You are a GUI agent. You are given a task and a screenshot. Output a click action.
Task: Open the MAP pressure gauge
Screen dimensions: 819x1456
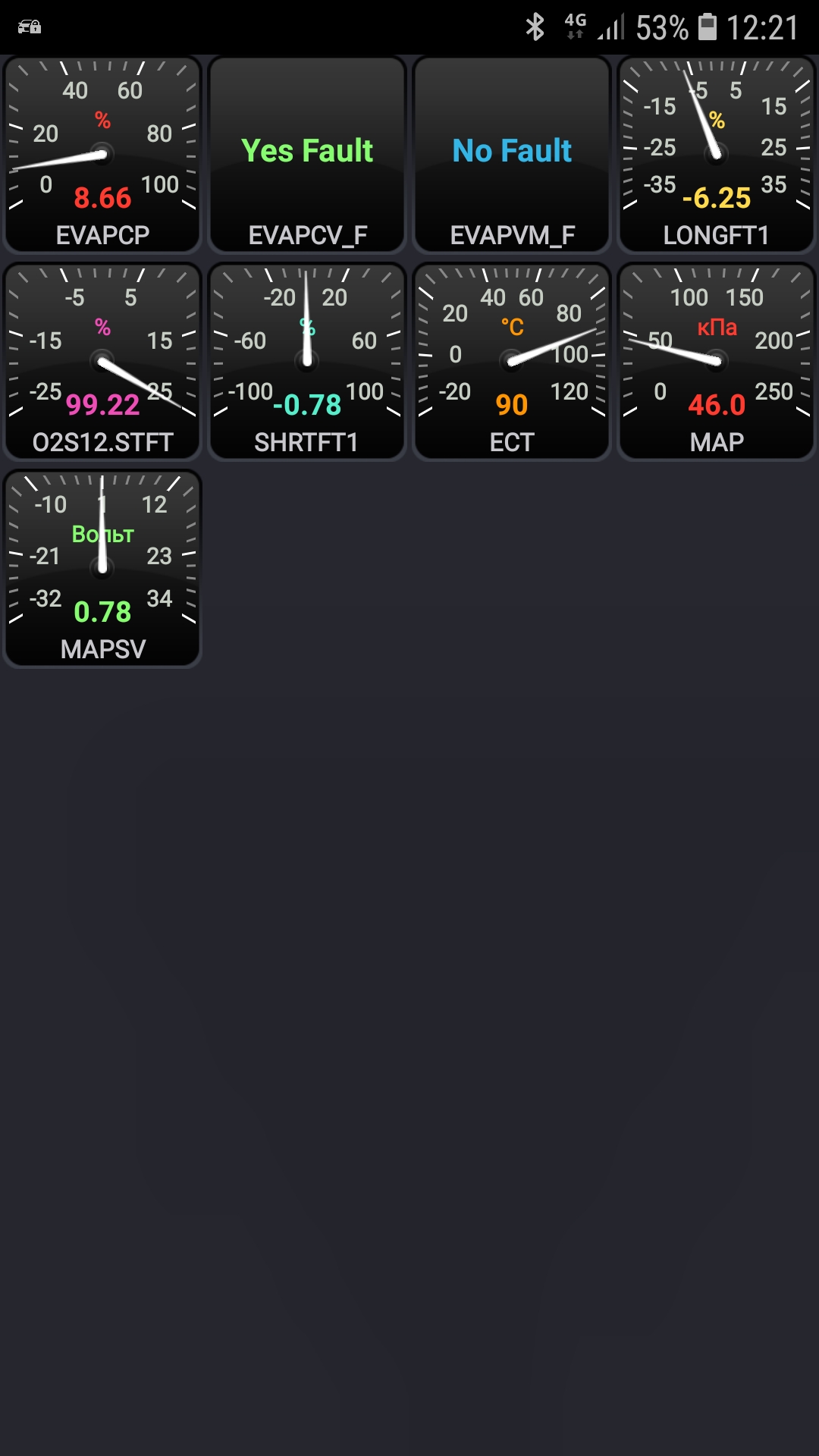point(717,362)
